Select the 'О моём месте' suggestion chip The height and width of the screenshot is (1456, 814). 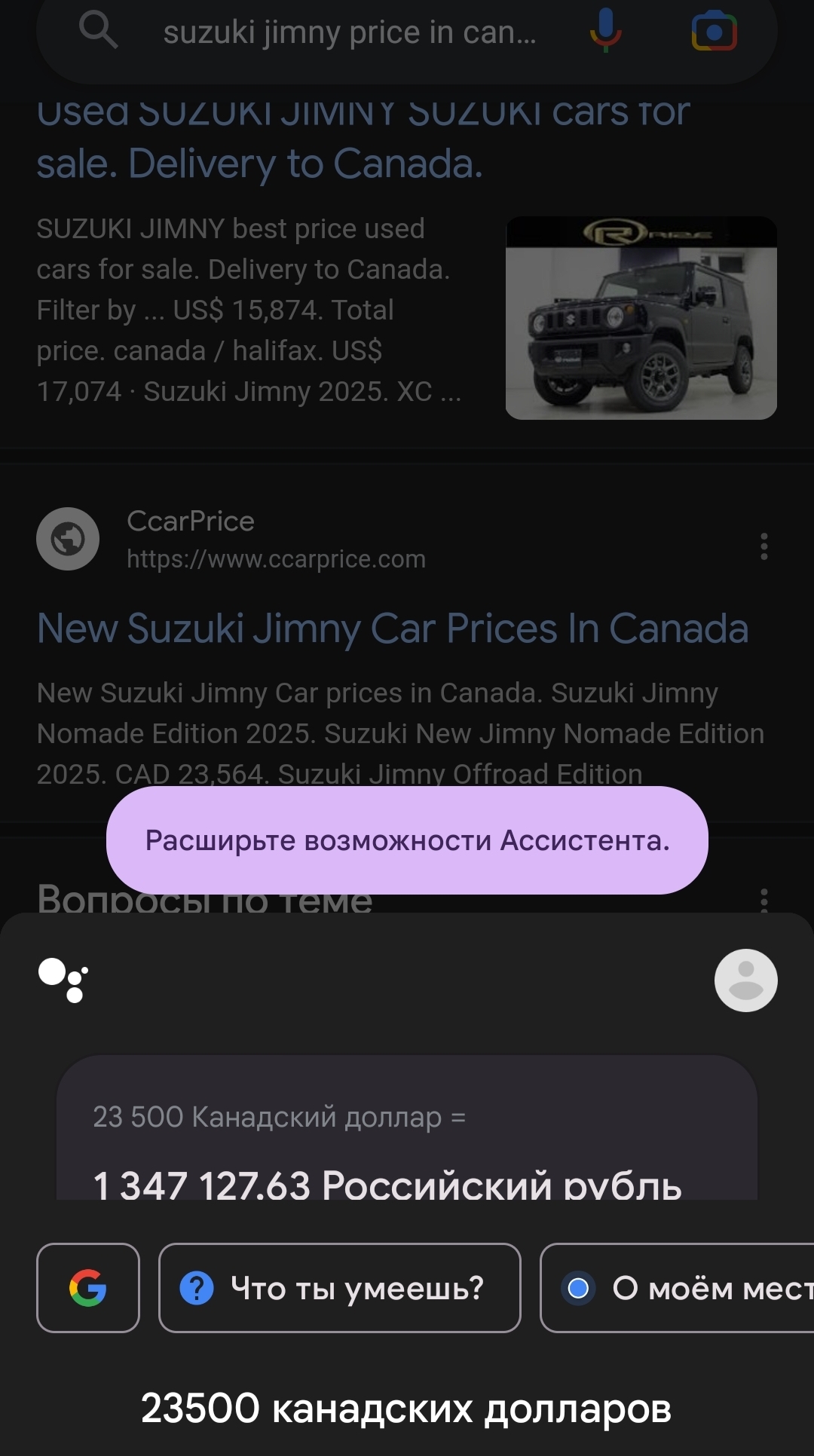678,1288
